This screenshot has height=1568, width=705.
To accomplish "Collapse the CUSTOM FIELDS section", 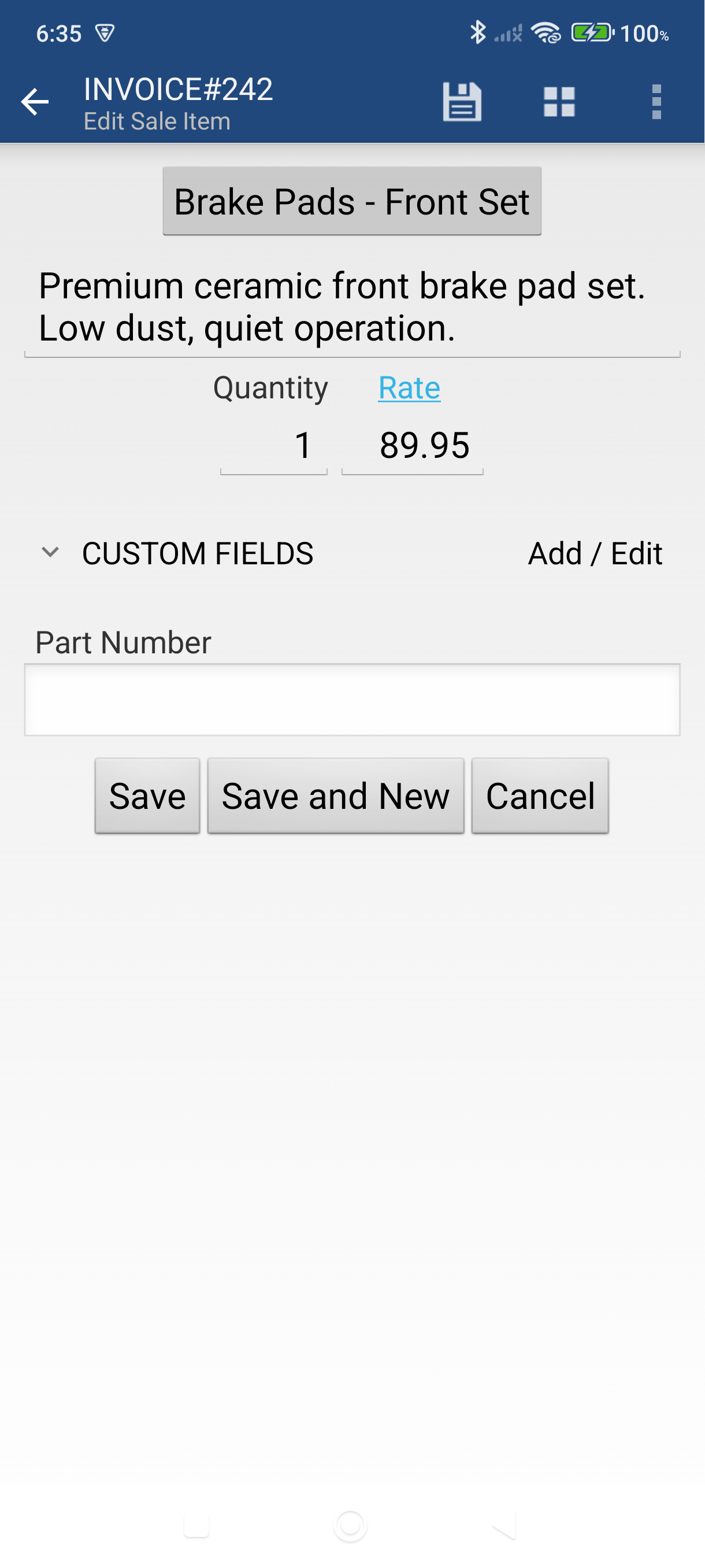I will pyautogui.click(x=50, y=553).
